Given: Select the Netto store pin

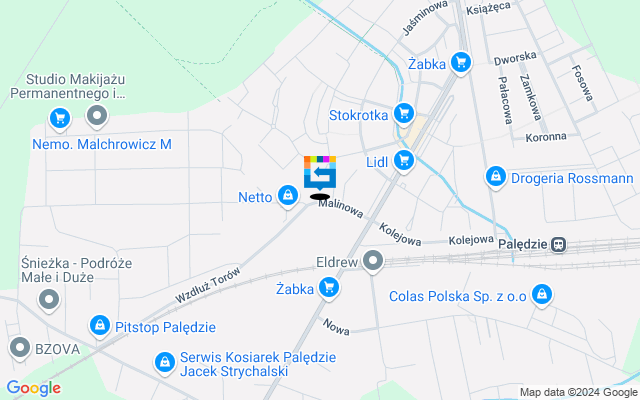Looking at the screenshot, I should coord(288,196).
